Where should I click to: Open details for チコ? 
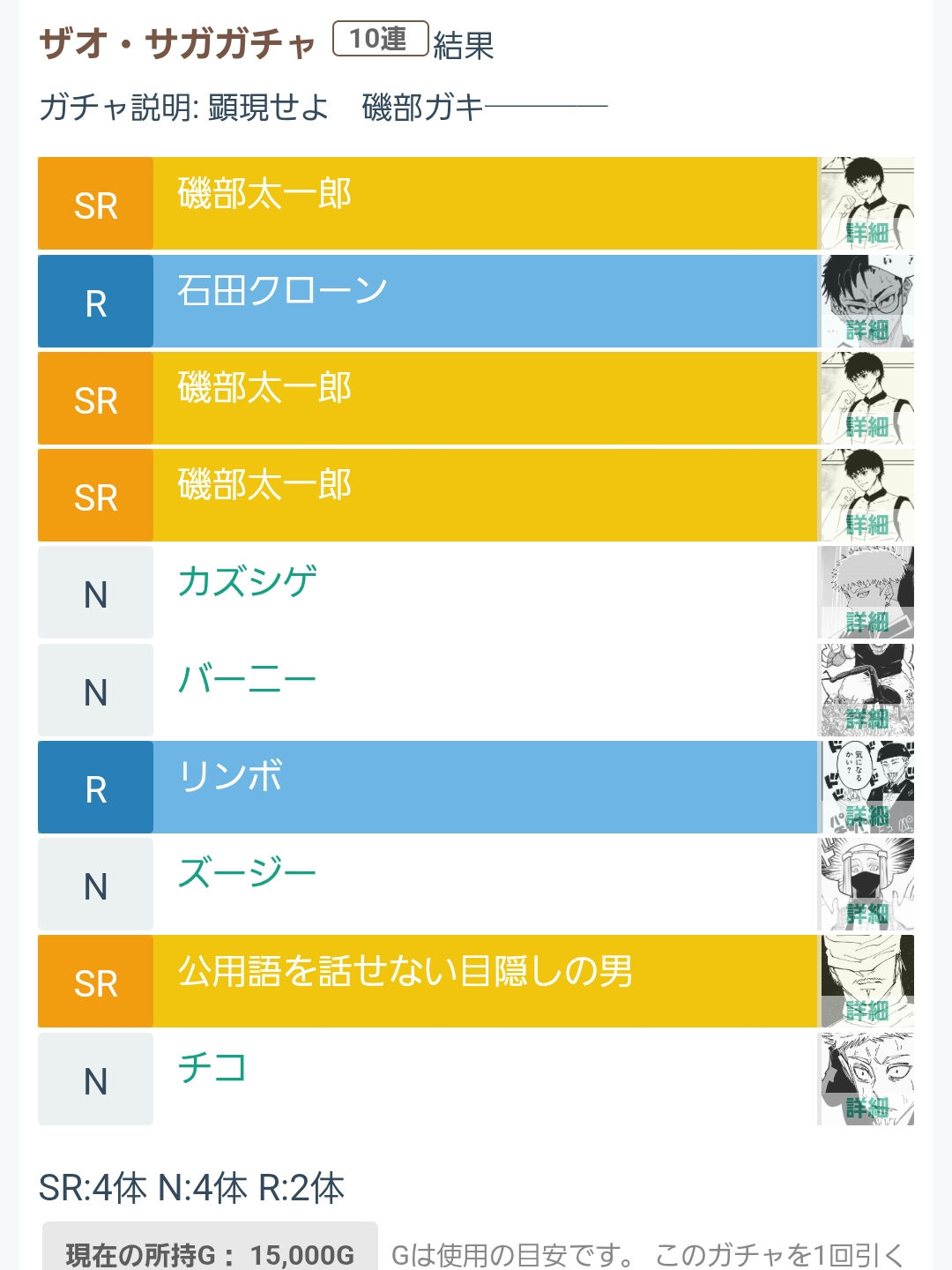click(x=866, y=1107)
